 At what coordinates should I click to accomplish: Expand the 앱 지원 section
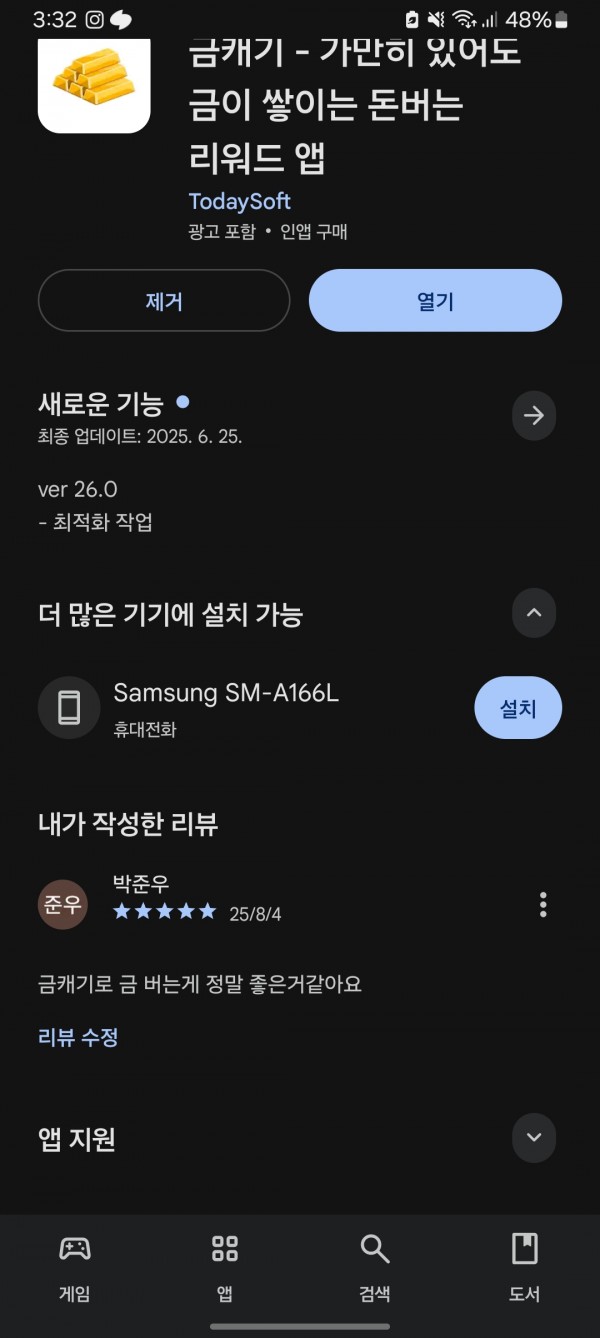click(534, 1137)
